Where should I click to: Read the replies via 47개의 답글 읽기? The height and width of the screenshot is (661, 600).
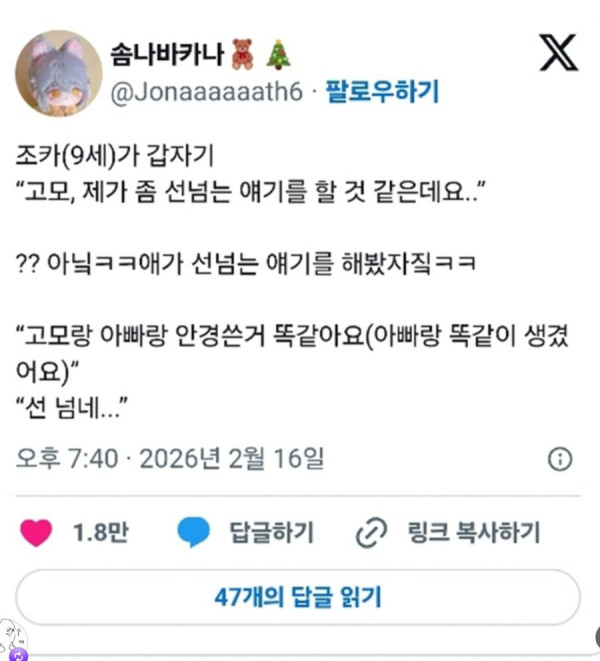[x=298, y=598]
